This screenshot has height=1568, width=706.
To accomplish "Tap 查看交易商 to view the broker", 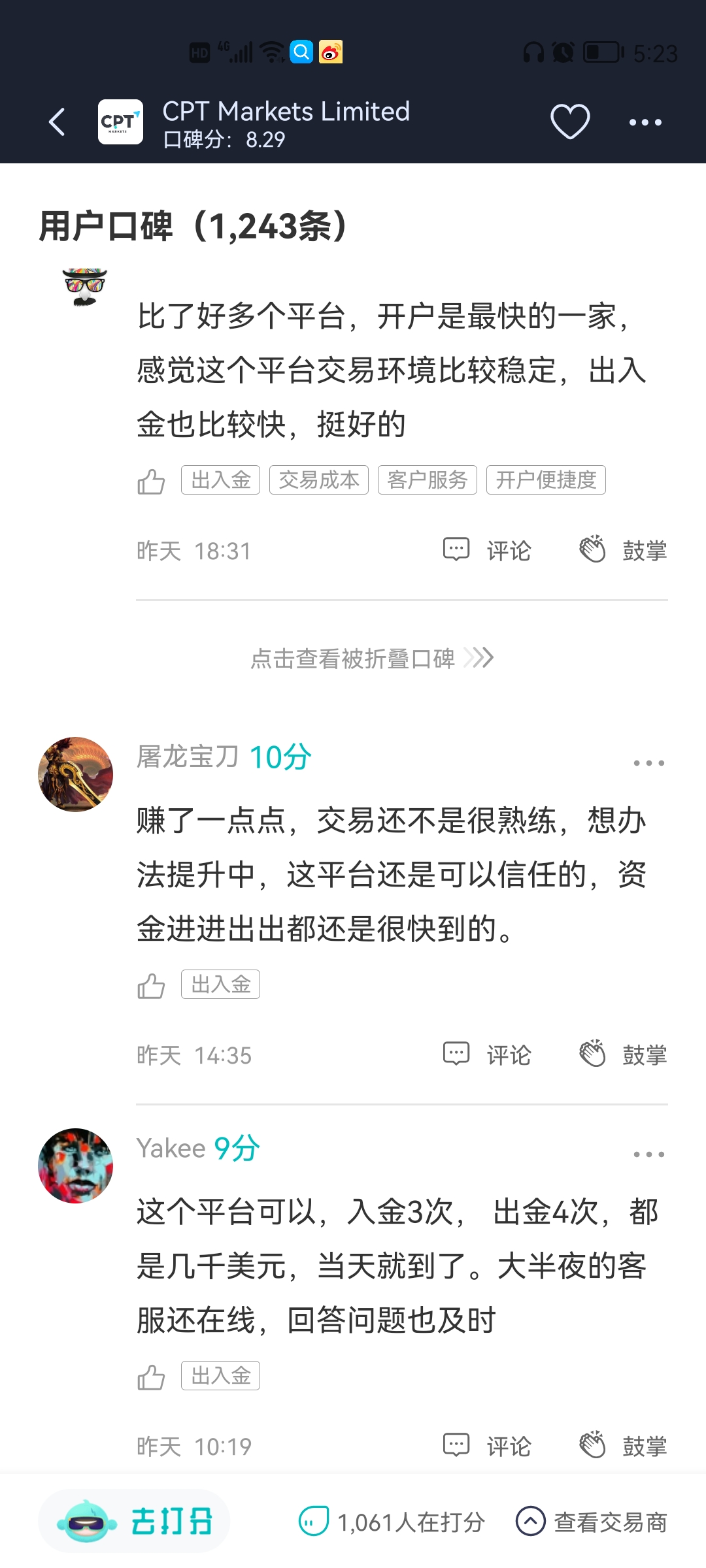I will pos(592,1522).
